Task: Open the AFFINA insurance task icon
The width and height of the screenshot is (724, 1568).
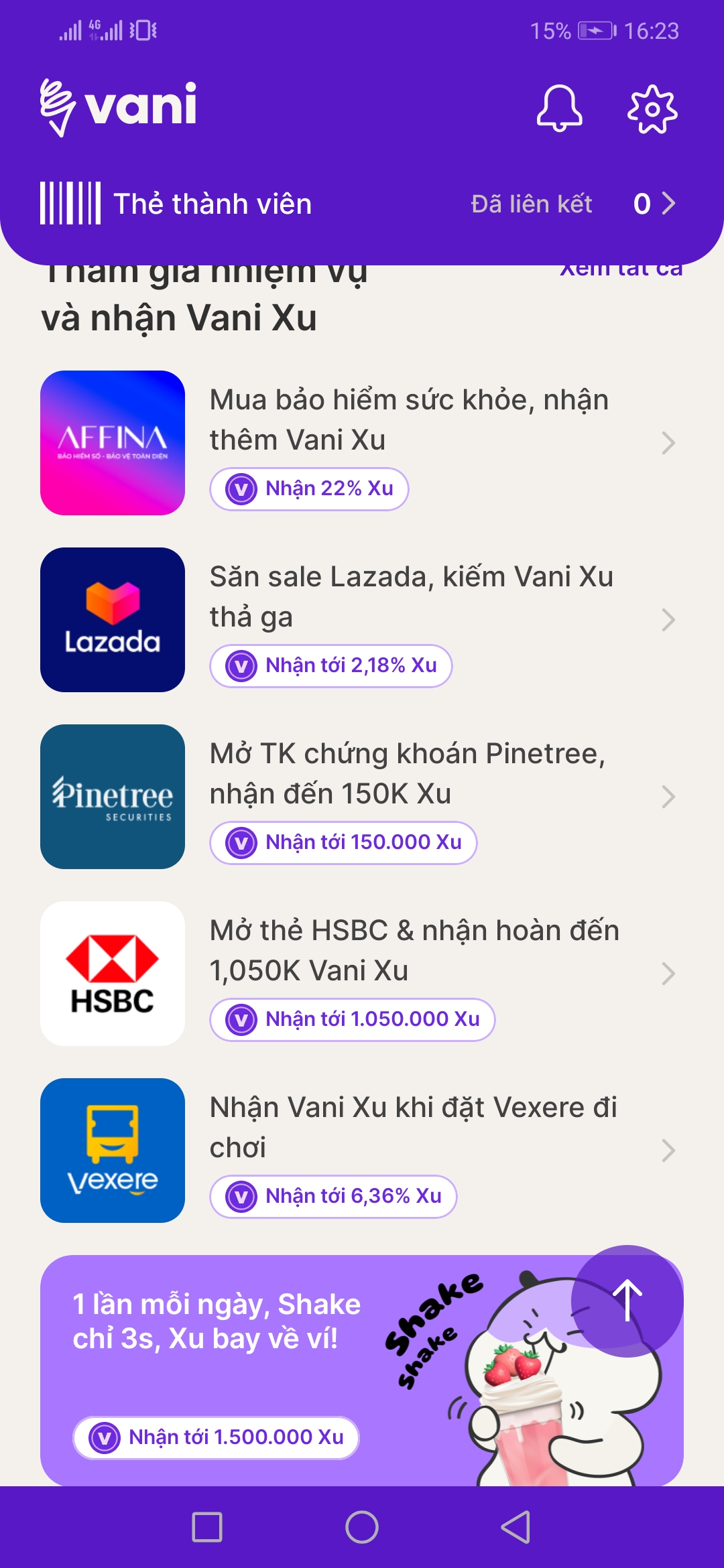Action: [112, 444]
